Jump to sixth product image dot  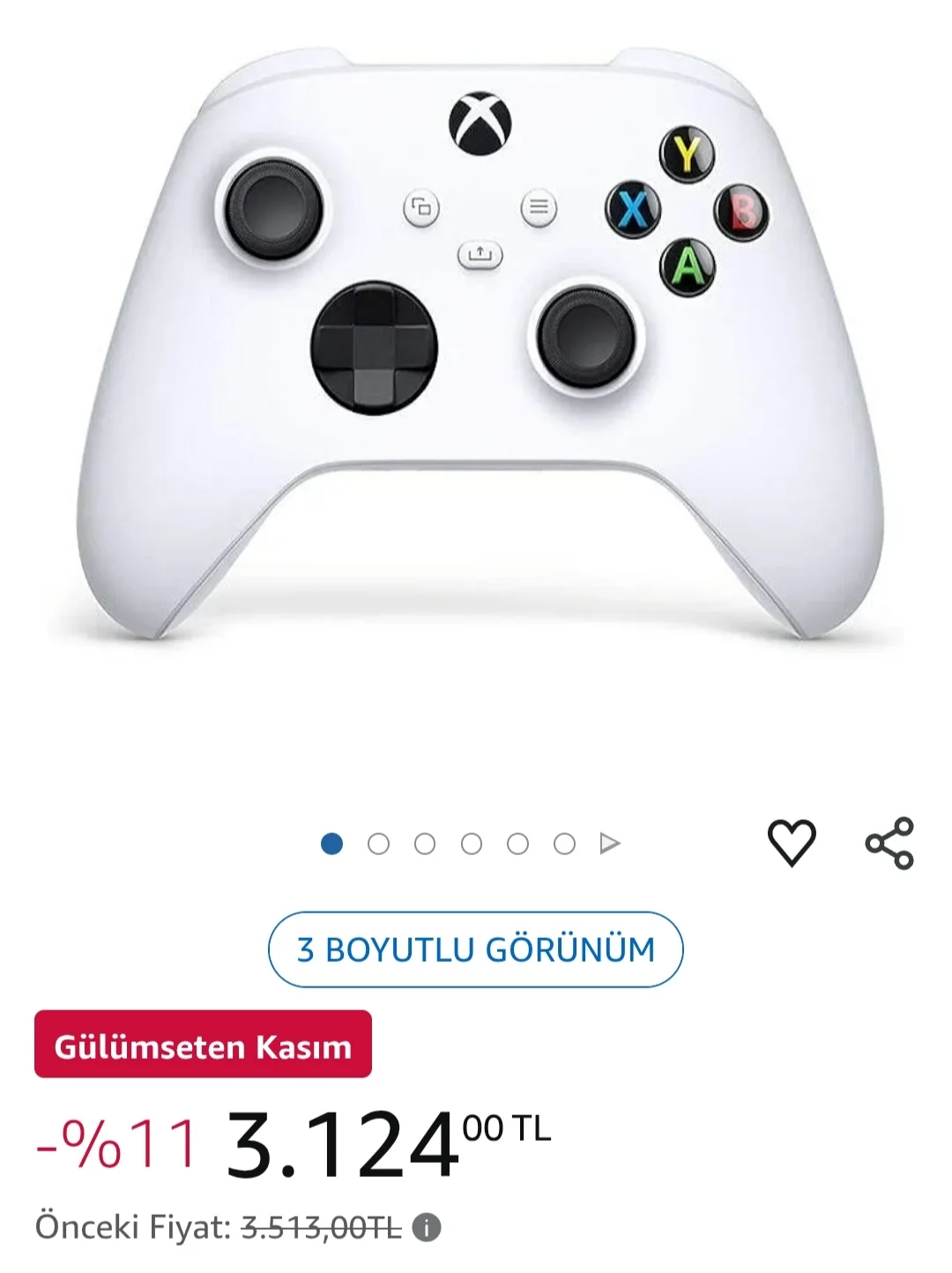tap(564, 845)
